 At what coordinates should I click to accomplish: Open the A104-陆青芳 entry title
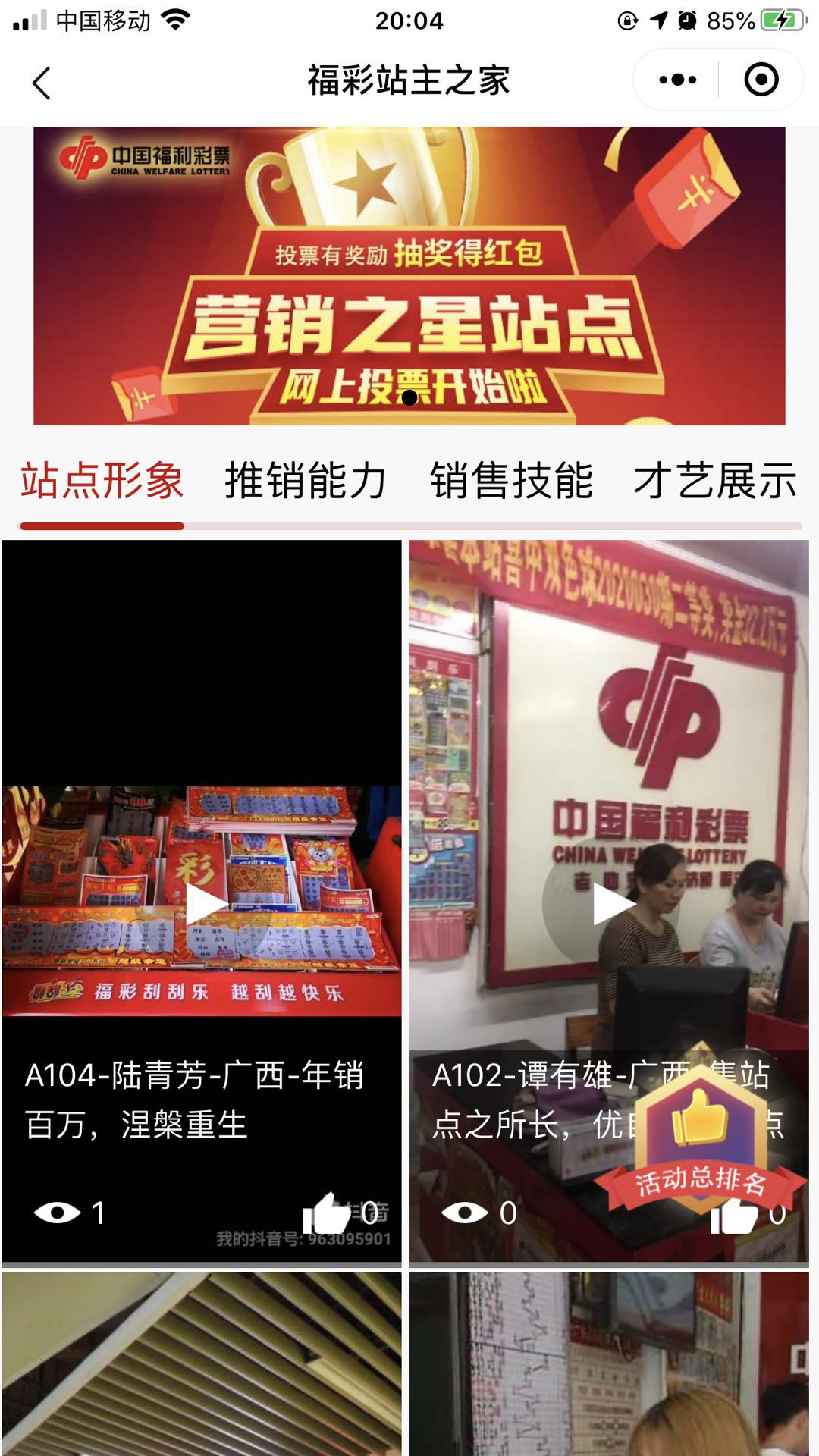pos(195,1100)
